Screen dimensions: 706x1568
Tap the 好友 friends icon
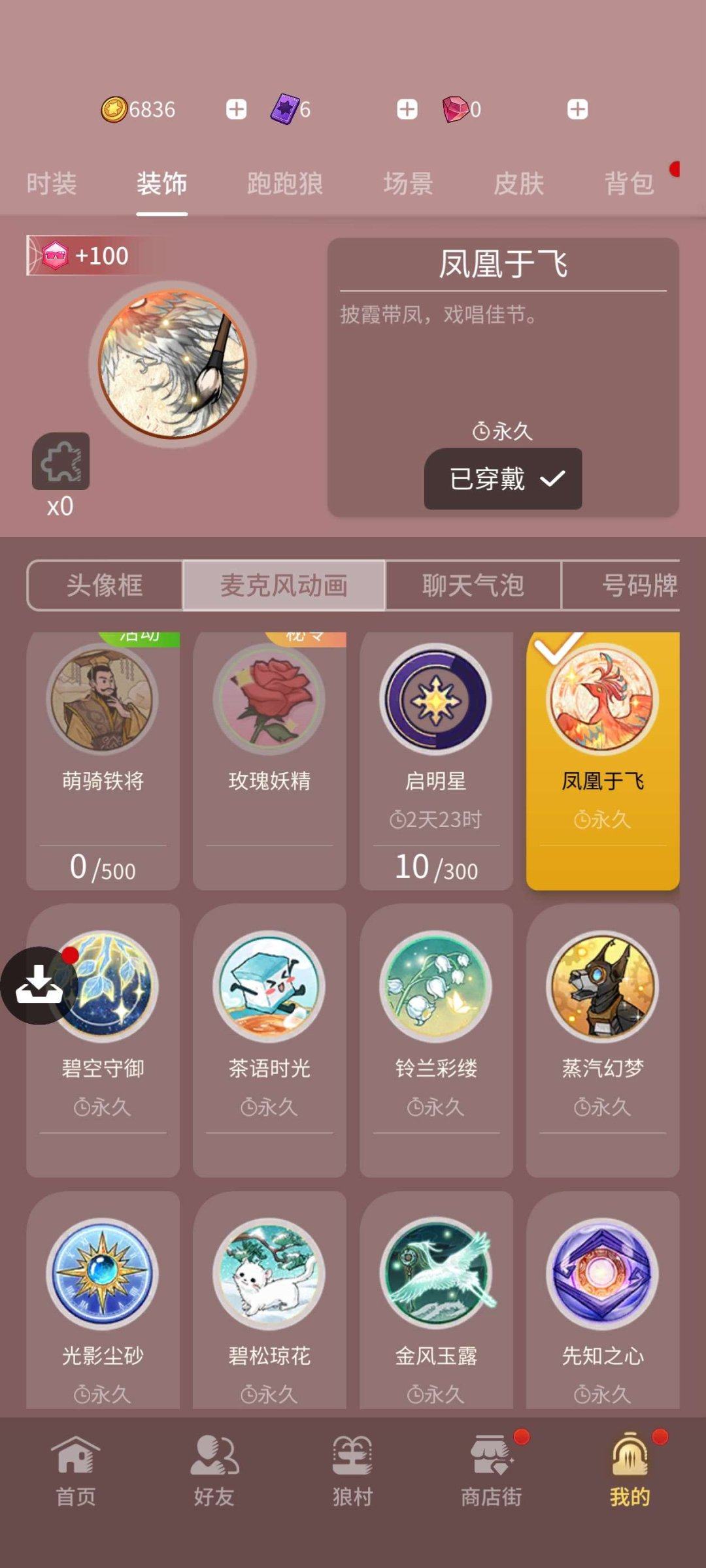pos(212,1464)
